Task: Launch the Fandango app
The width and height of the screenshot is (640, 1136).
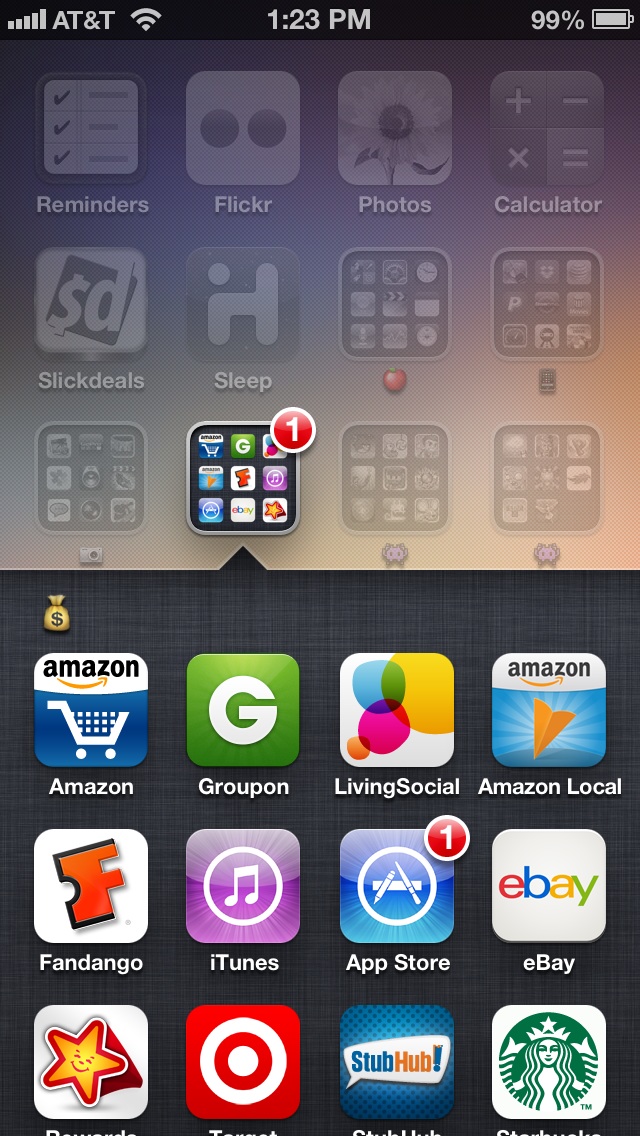Action: tap(91, 886)
